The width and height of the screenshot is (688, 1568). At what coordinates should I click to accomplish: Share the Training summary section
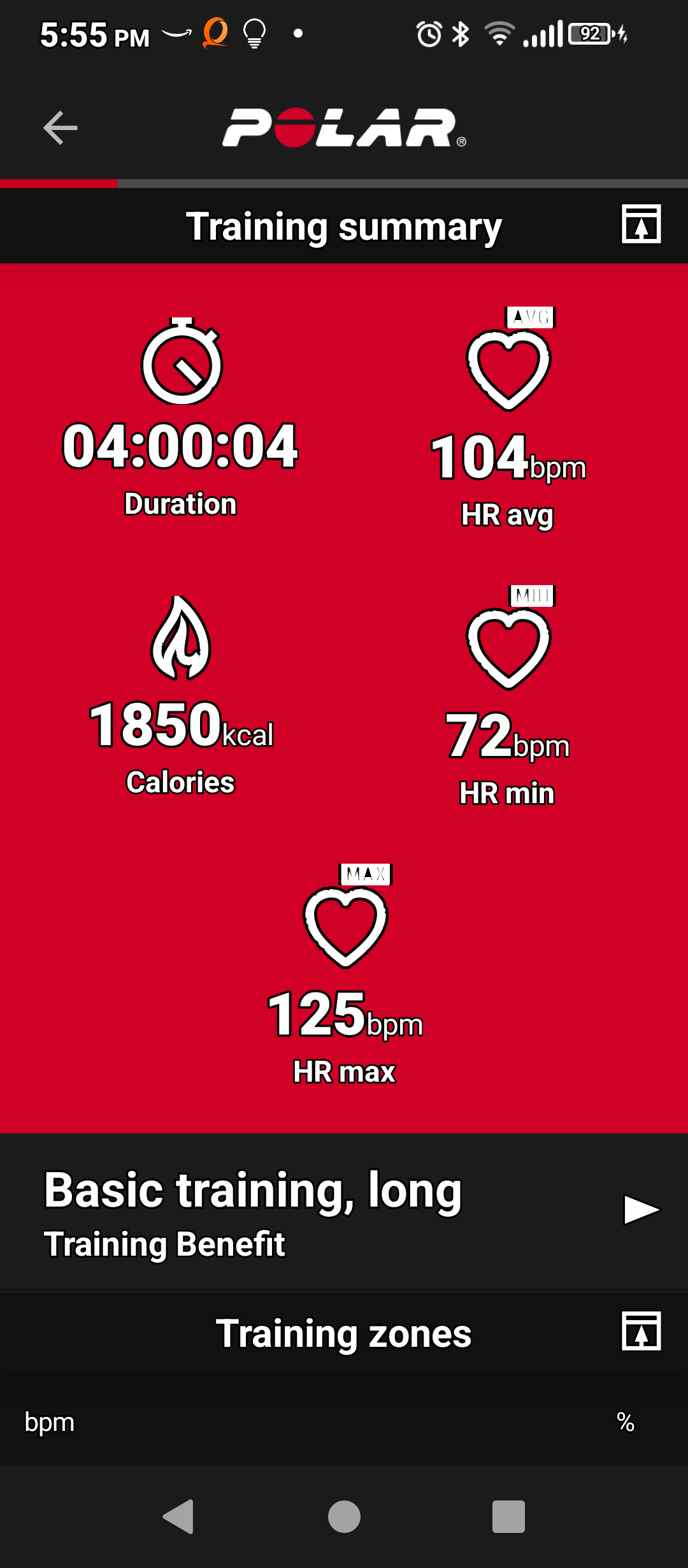[641, 224]
